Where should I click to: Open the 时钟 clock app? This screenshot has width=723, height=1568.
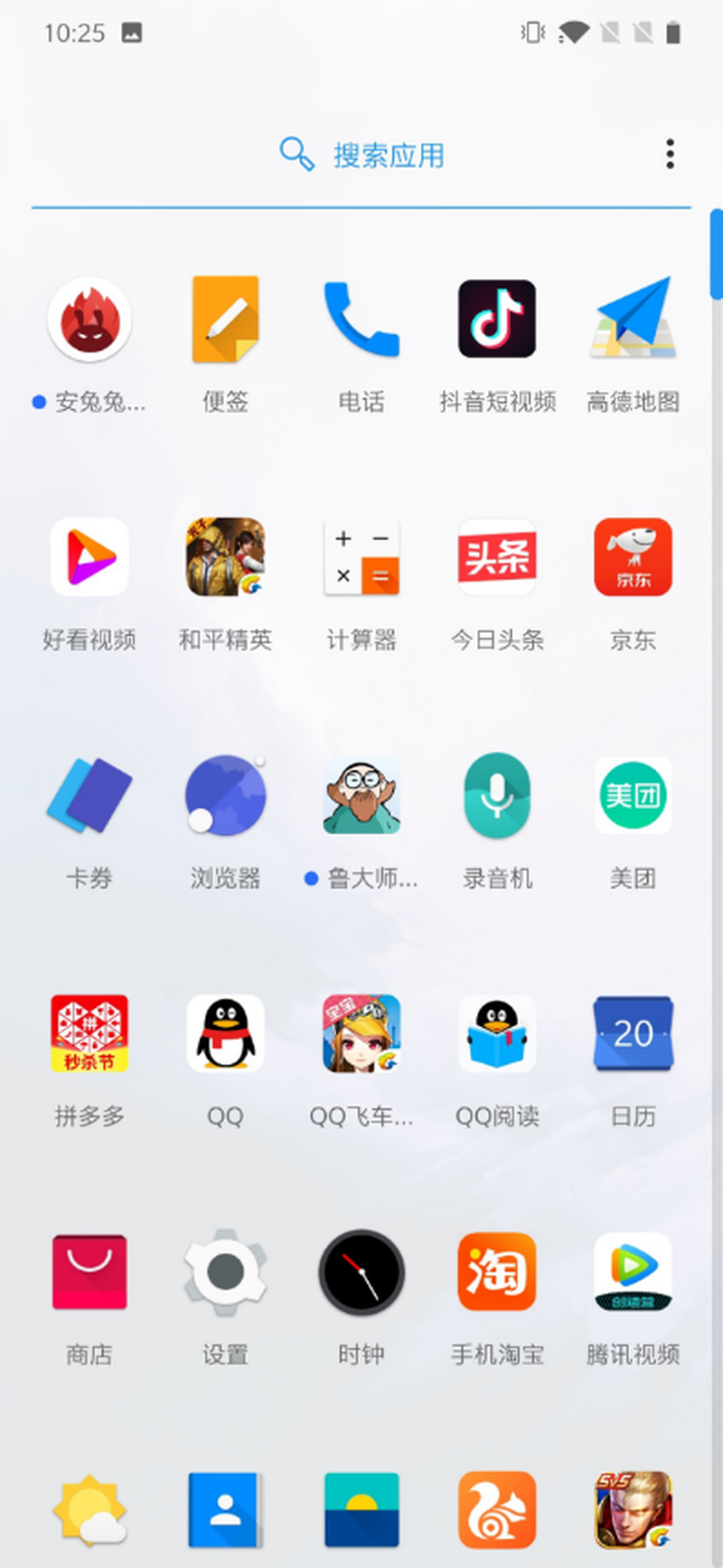click(361, 1273)
